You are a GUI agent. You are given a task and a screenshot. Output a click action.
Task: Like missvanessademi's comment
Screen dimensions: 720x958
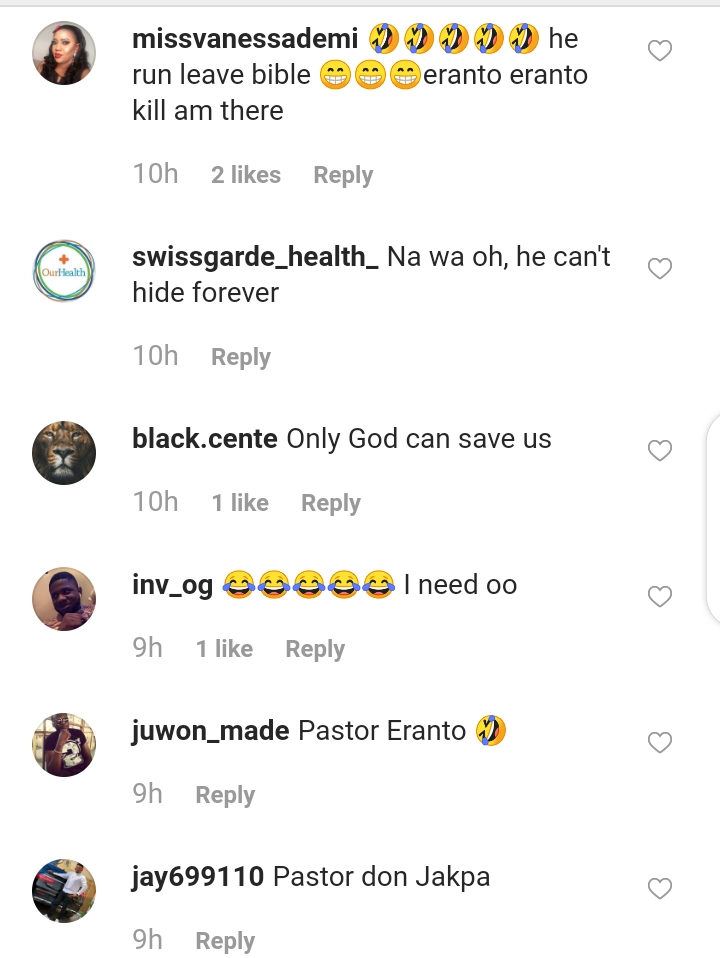(x=660, y=51)
